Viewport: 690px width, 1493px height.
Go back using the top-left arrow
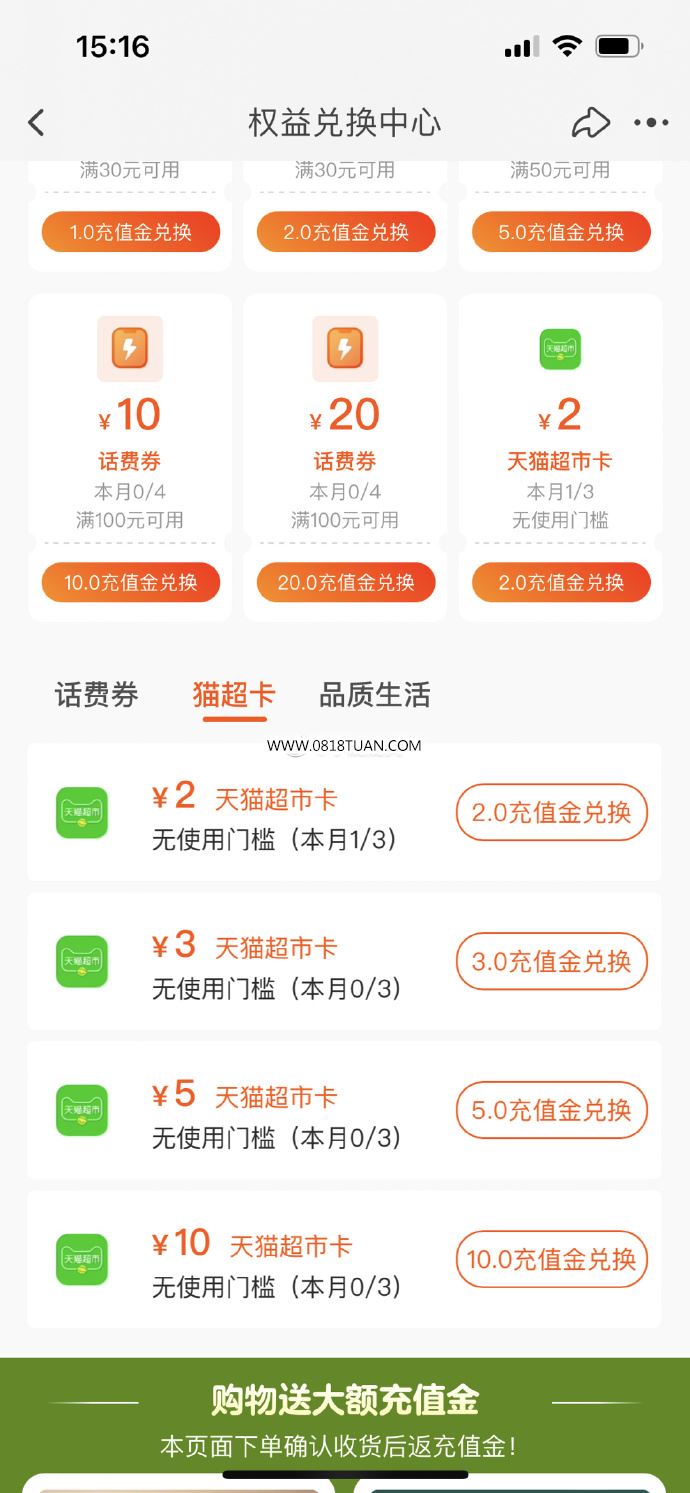coord(36,123)
